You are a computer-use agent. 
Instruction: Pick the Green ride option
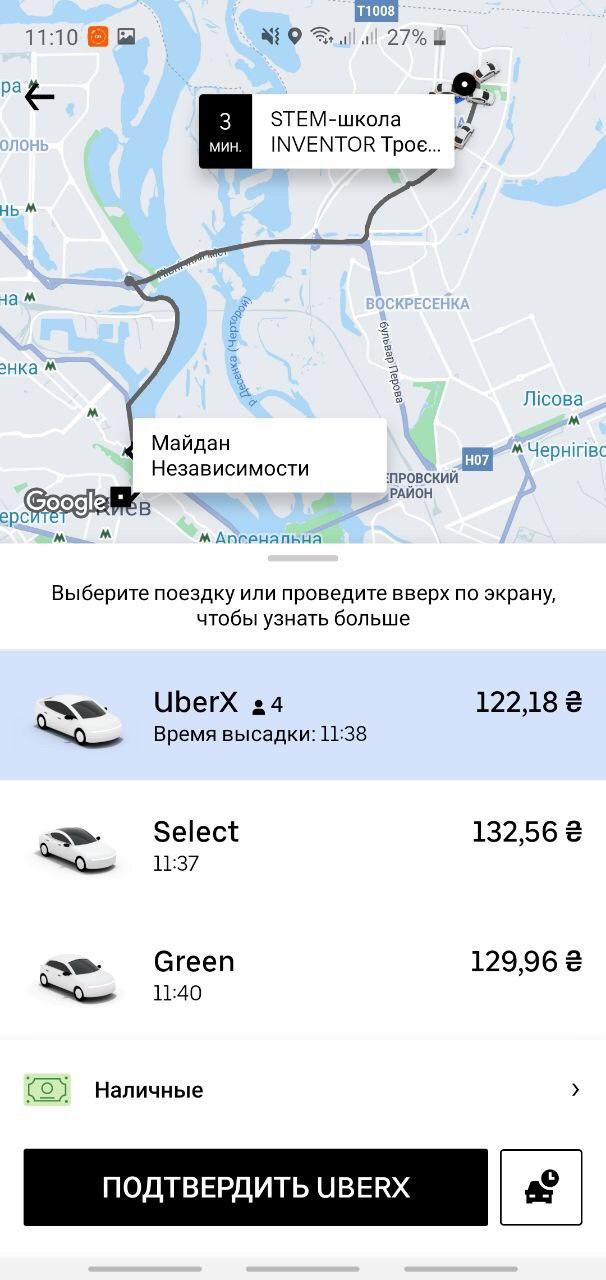click(x=302, y=975)
